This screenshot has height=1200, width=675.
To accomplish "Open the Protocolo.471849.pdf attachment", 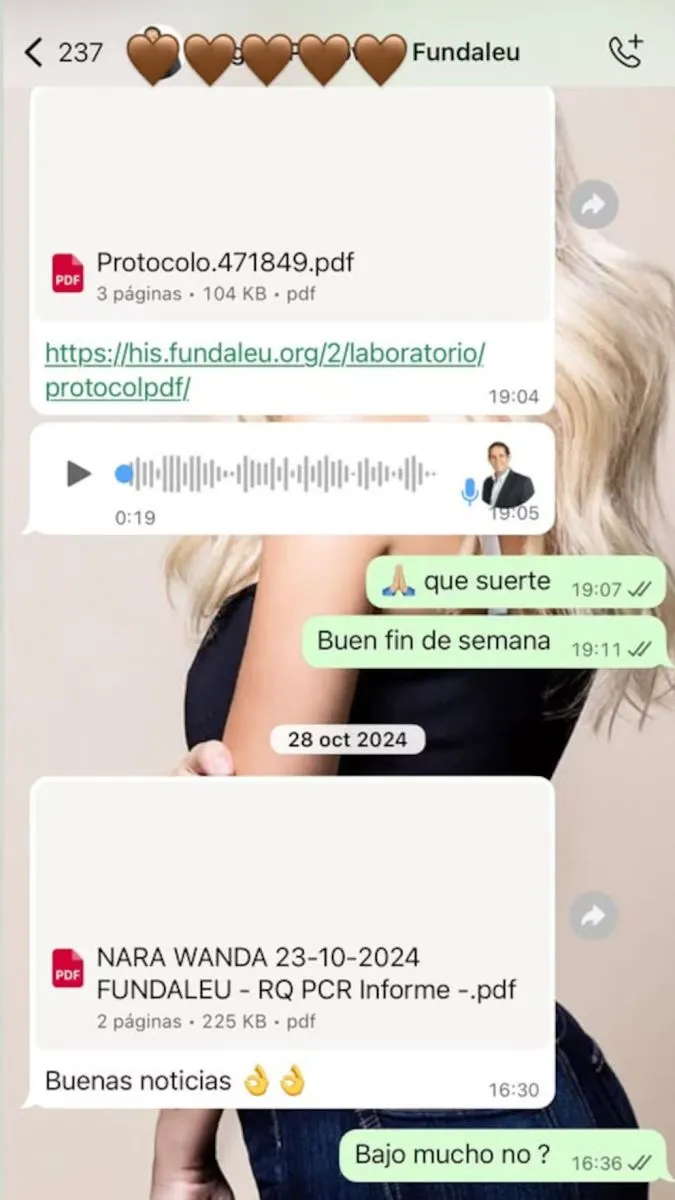I will click(x=224, y=263).
